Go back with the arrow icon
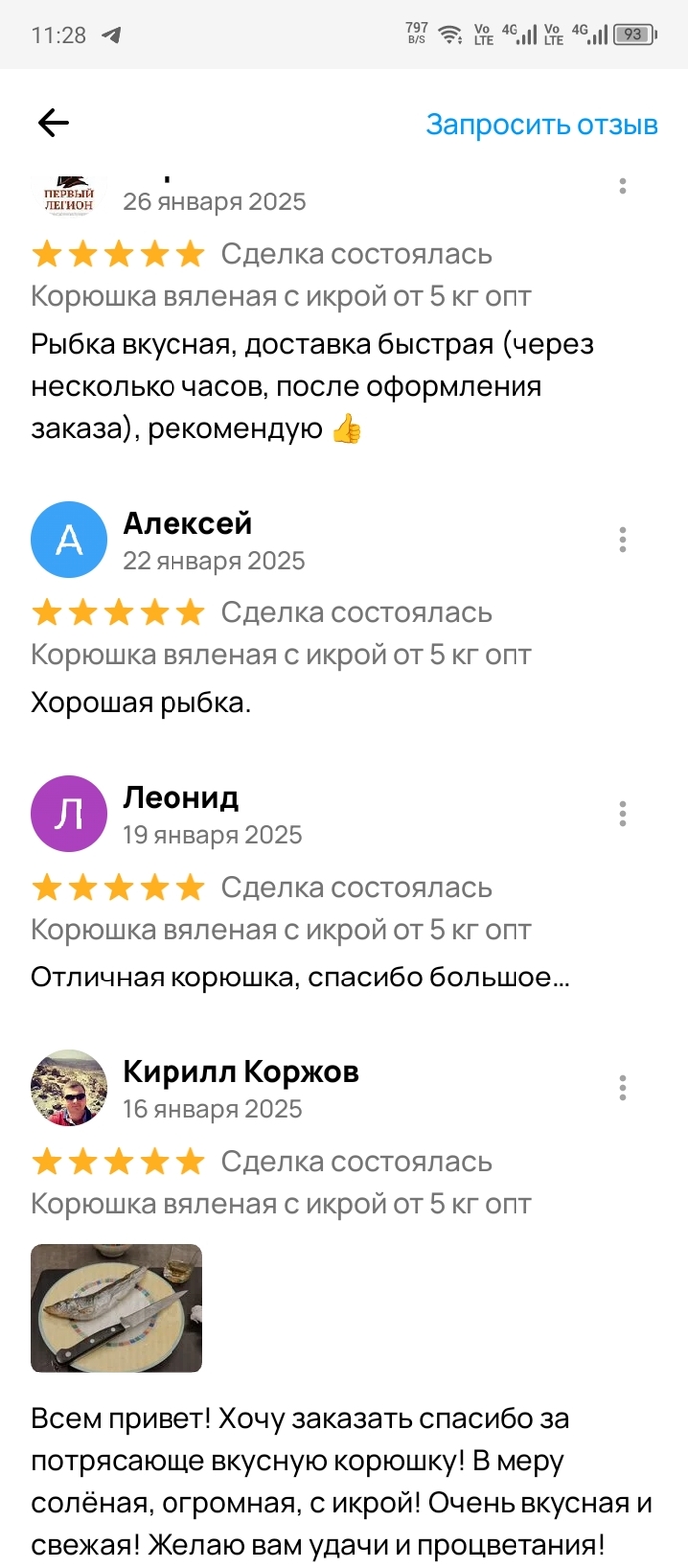The image size is (688, 1568). (53, 123)
